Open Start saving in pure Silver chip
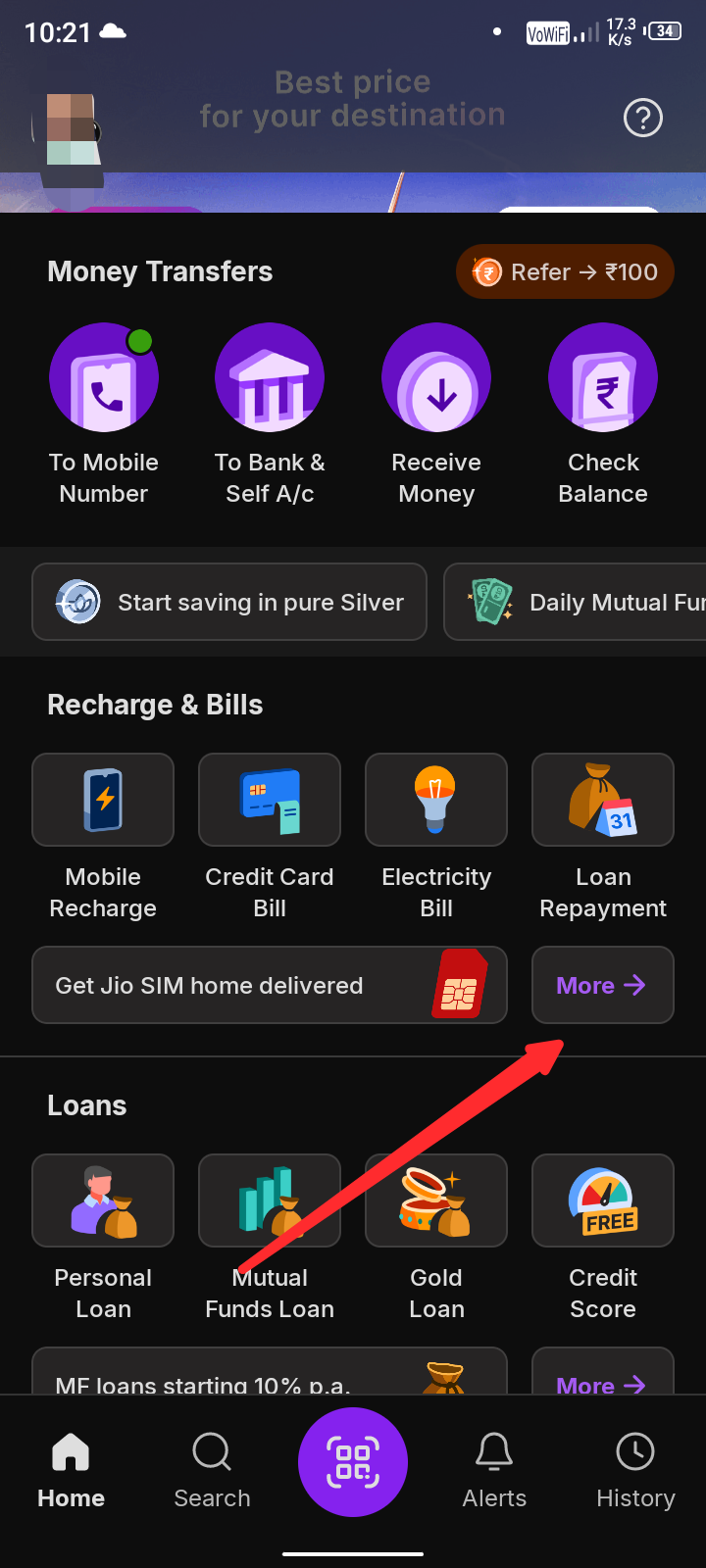Viewport: 706px width, 1568px height. (x=229, y=602)
